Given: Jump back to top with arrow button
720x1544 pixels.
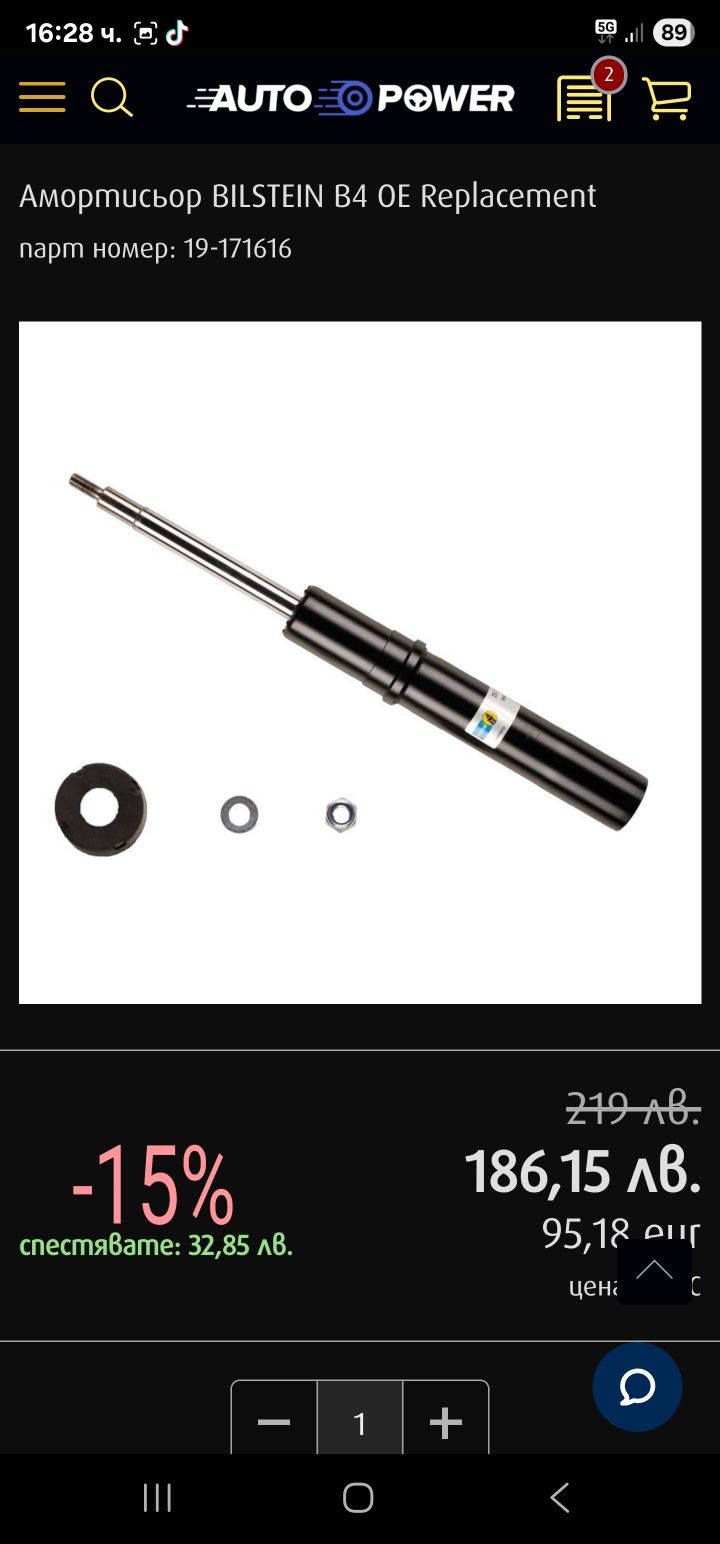Looking at the screenshot, I should 654,1270.
